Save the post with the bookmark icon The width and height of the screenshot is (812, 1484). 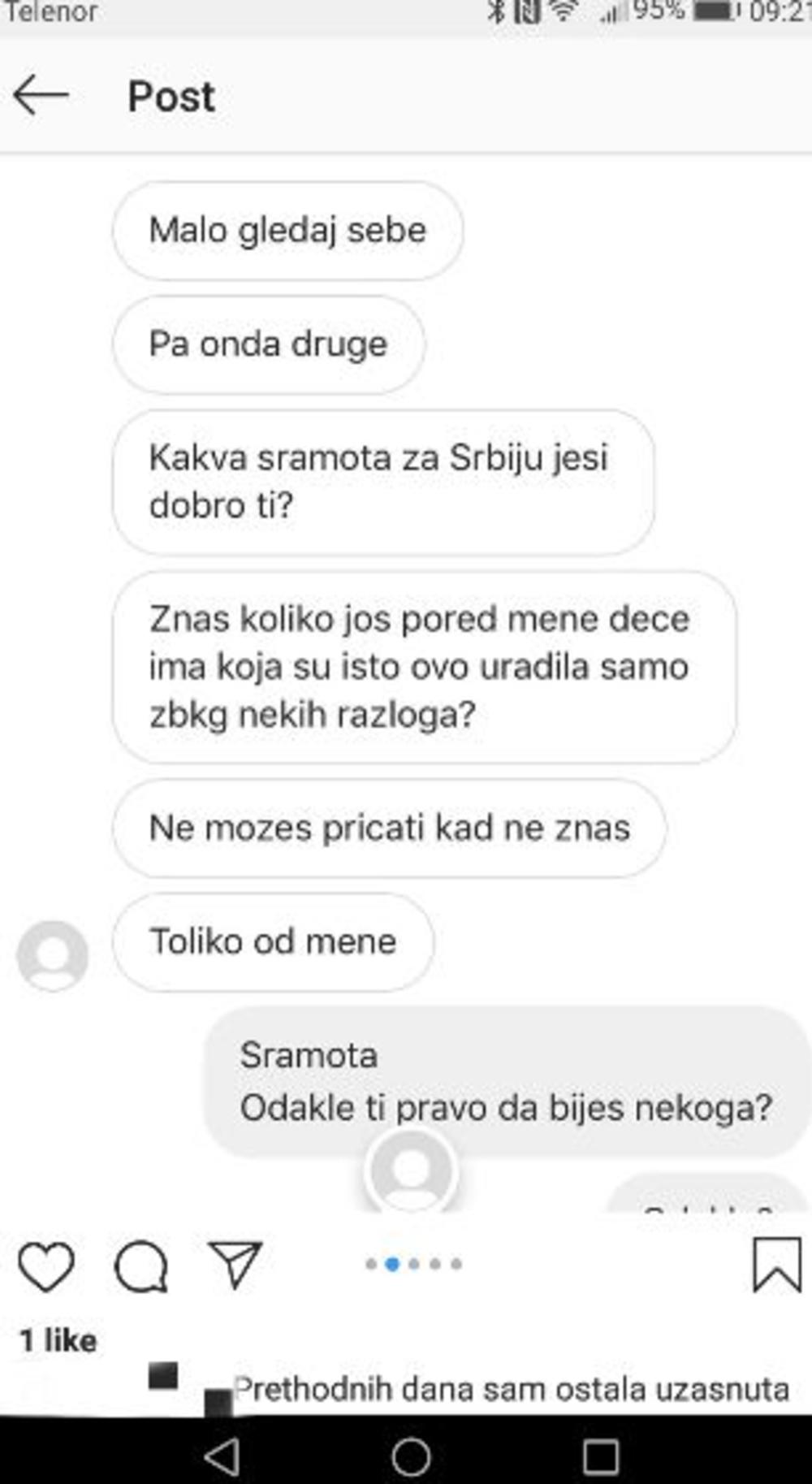(x=776, y=1265)
